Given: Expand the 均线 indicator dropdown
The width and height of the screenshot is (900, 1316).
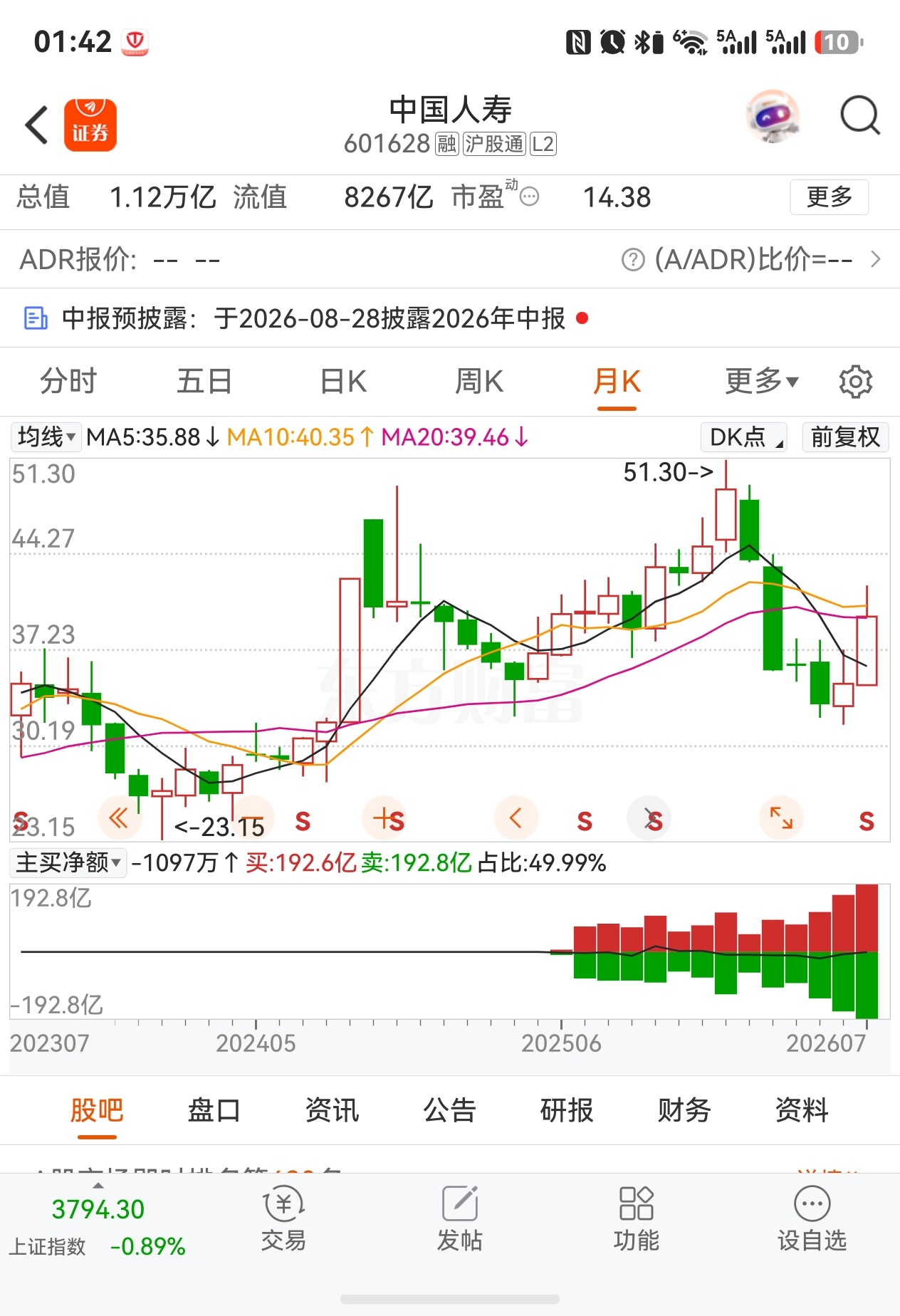Looking at the screenshot, I should click(46, 437).
